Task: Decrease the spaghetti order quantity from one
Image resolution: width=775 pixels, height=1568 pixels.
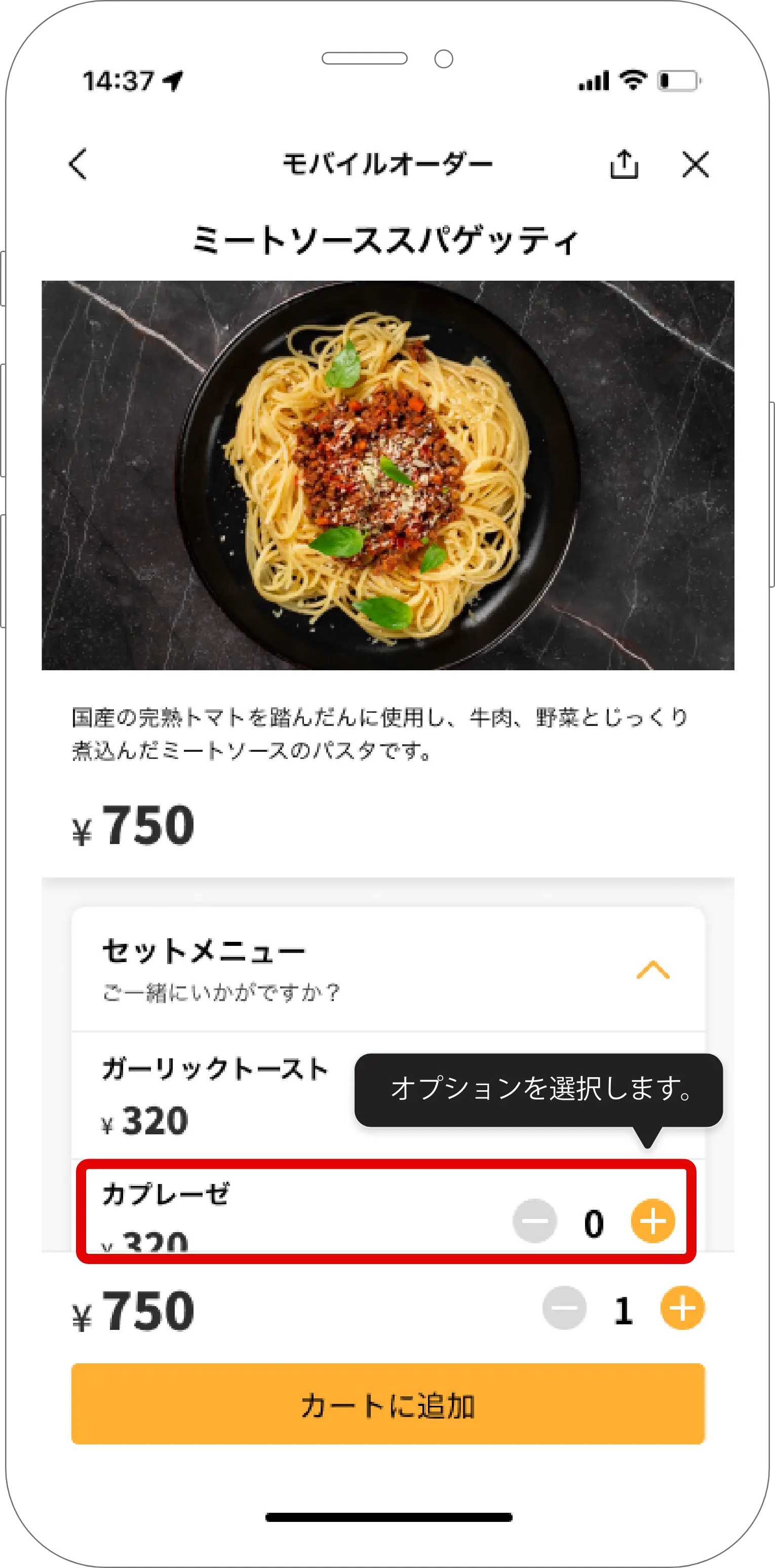Action: (x=564, y=1308)
